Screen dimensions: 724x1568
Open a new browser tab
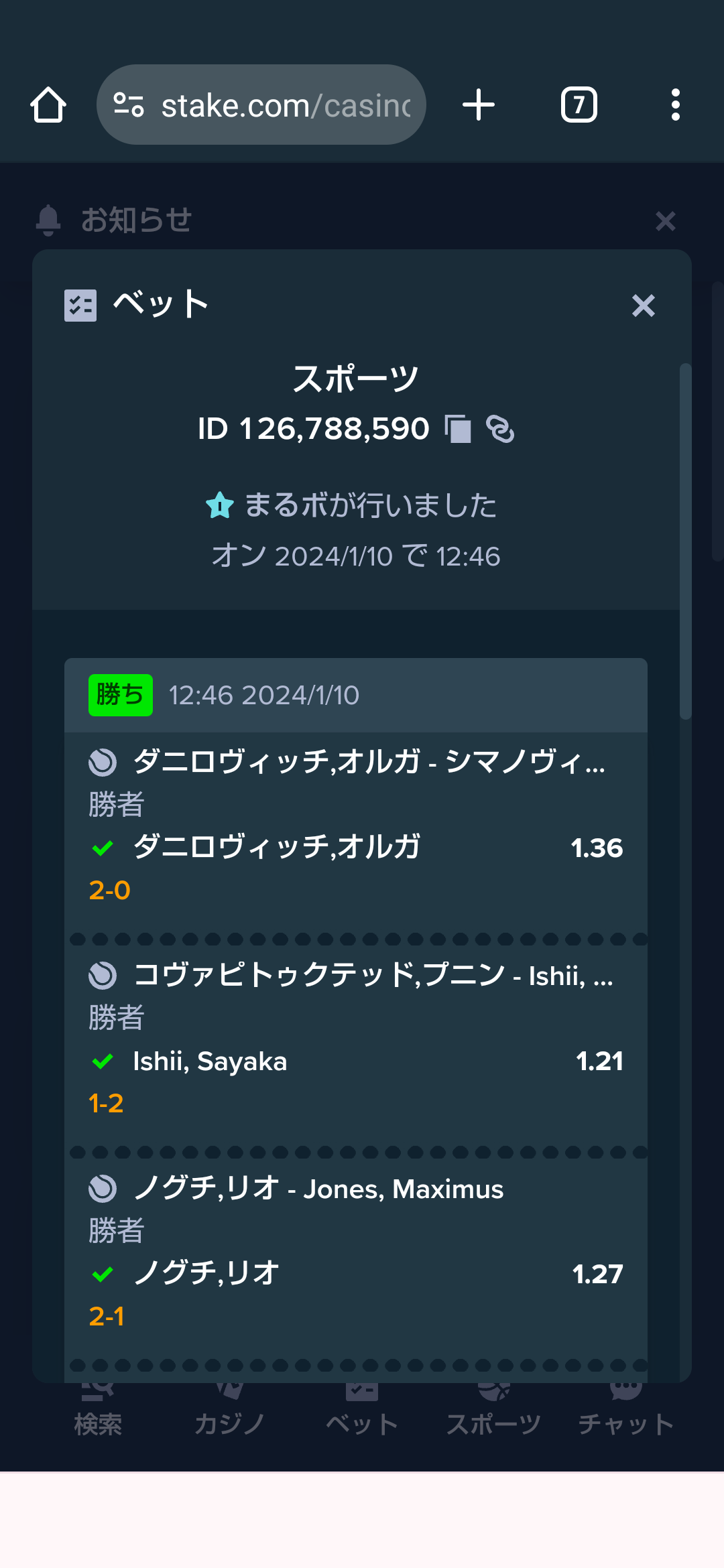[x=479, y=105]
